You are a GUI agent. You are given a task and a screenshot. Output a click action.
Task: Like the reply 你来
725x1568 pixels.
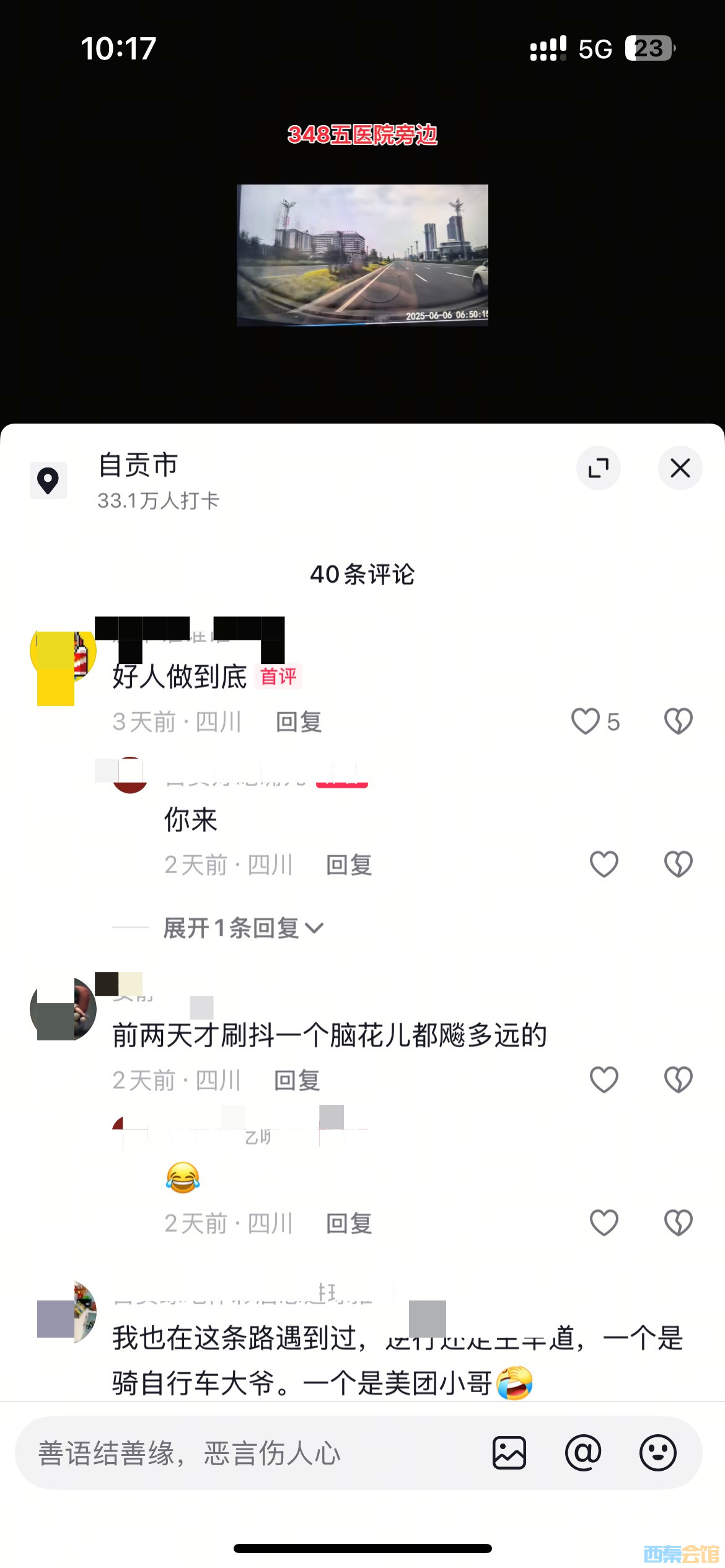click(604, 865)
